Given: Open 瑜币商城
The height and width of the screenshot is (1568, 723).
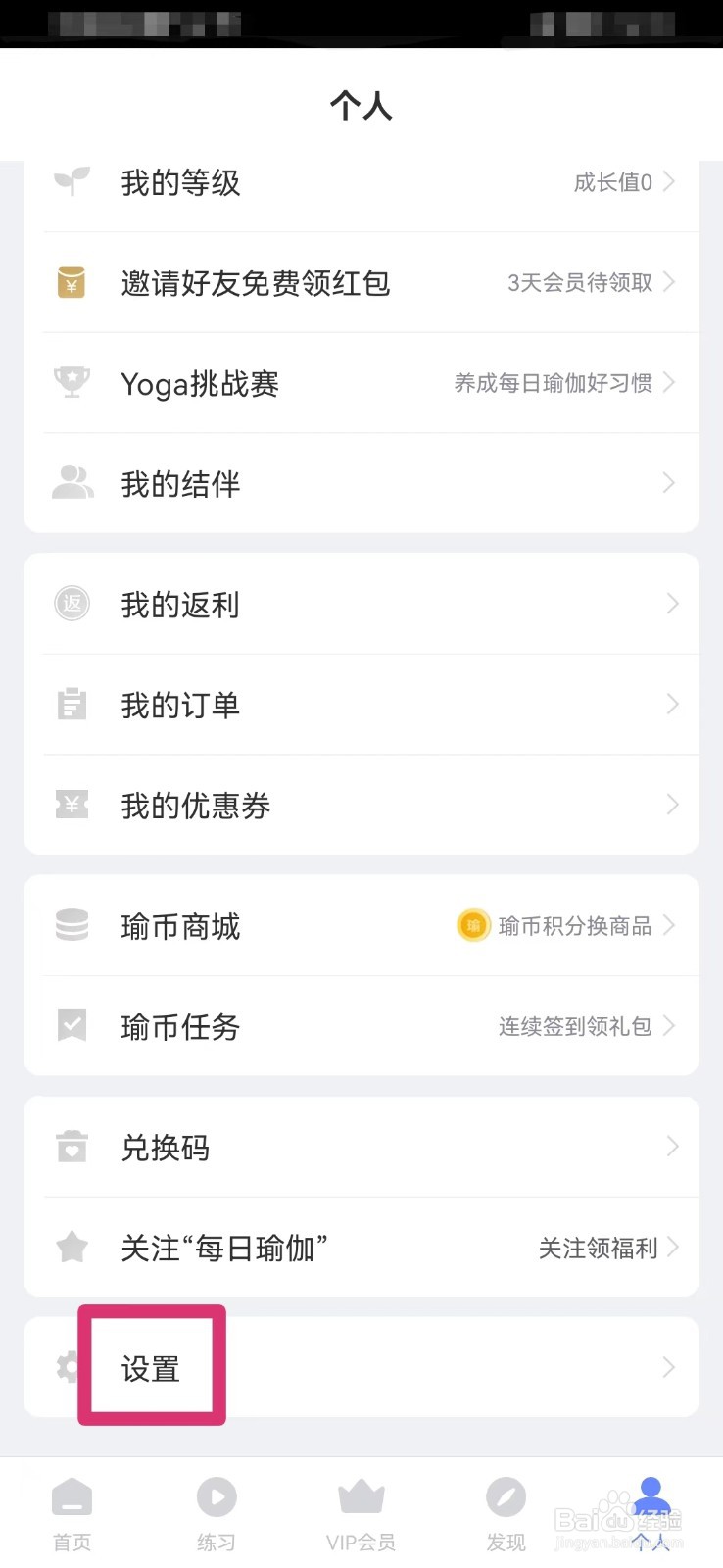Looking at the screenshot, I should tap(361, 926).
